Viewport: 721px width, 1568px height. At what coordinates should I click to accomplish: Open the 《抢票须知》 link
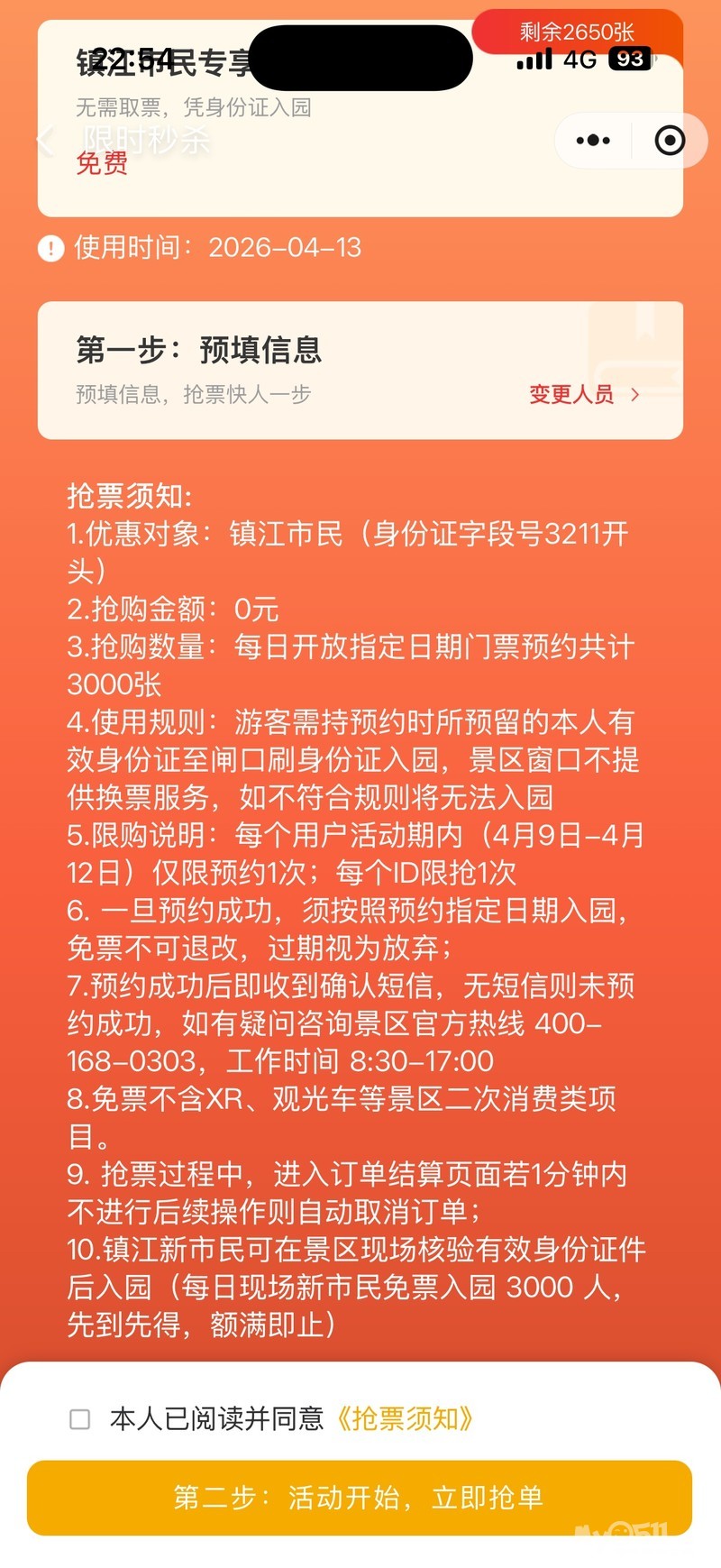[405, 1419]
